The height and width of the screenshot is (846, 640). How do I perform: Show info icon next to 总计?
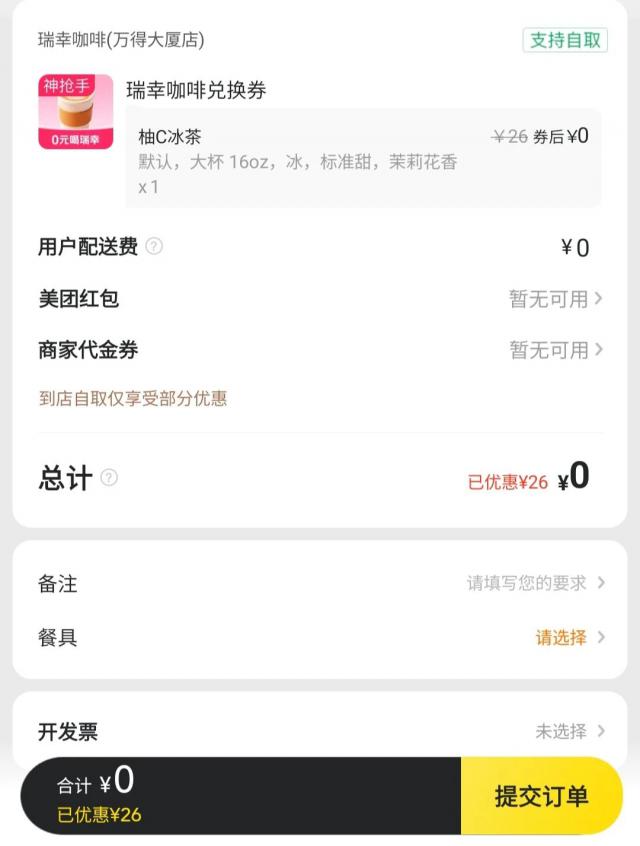(109, 477)
